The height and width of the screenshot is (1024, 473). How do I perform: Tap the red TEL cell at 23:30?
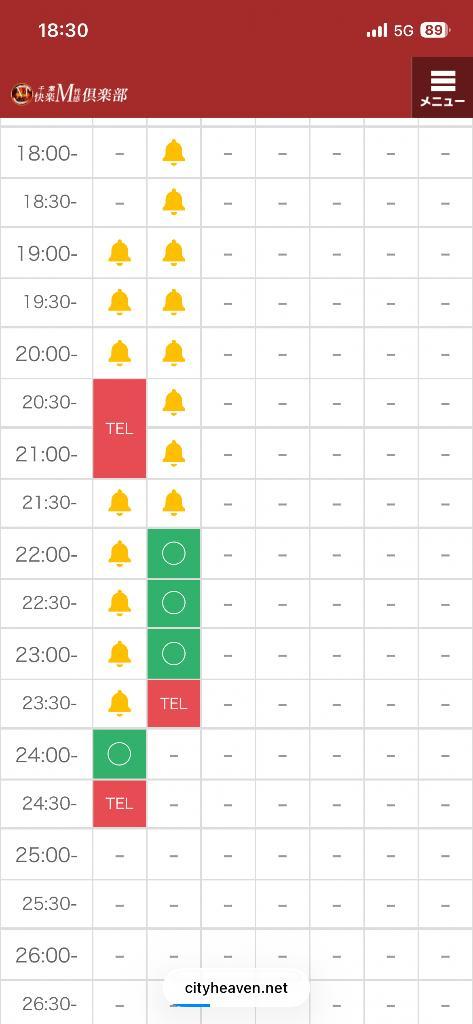(174, 703)
